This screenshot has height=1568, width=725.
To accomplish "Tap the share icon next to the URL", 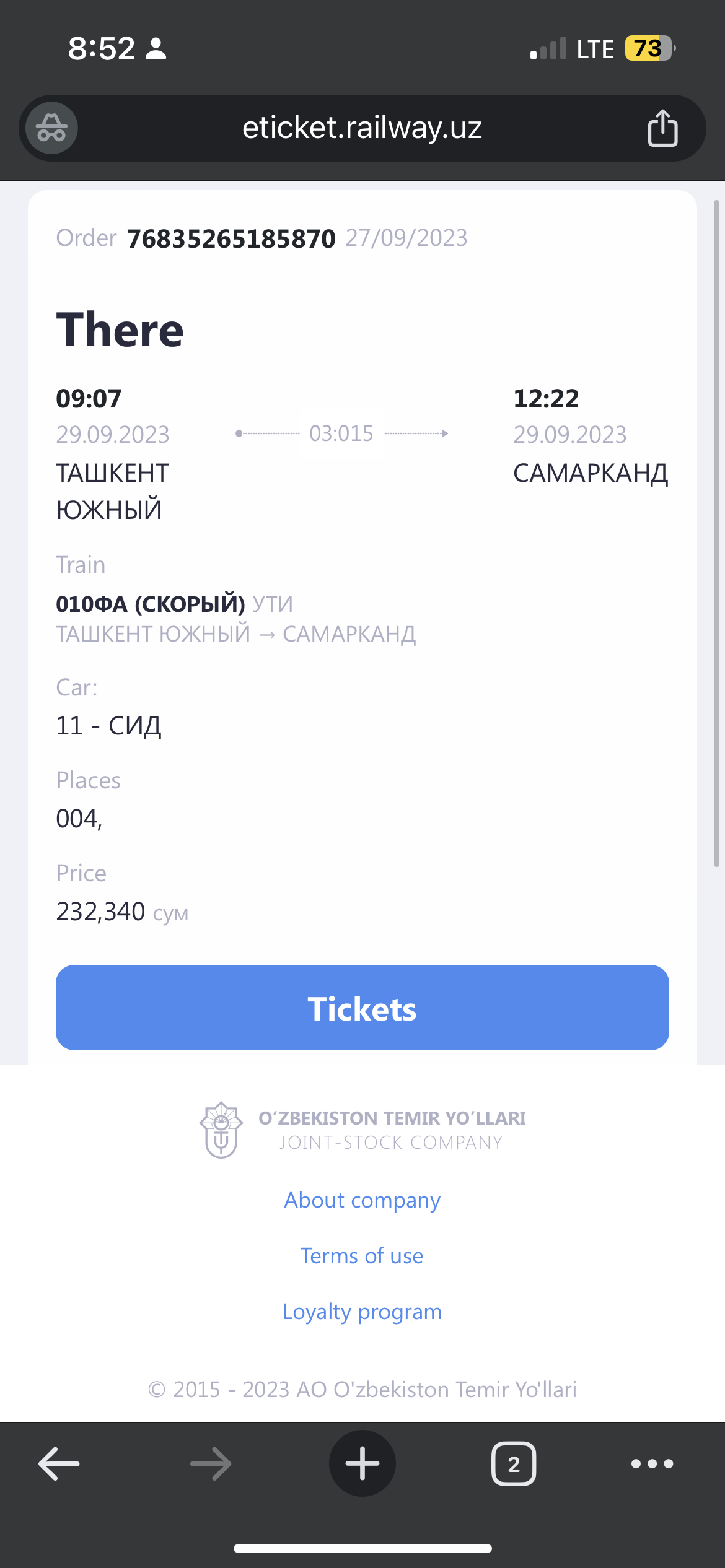I will pyautogui.click(x=663, y=128).
